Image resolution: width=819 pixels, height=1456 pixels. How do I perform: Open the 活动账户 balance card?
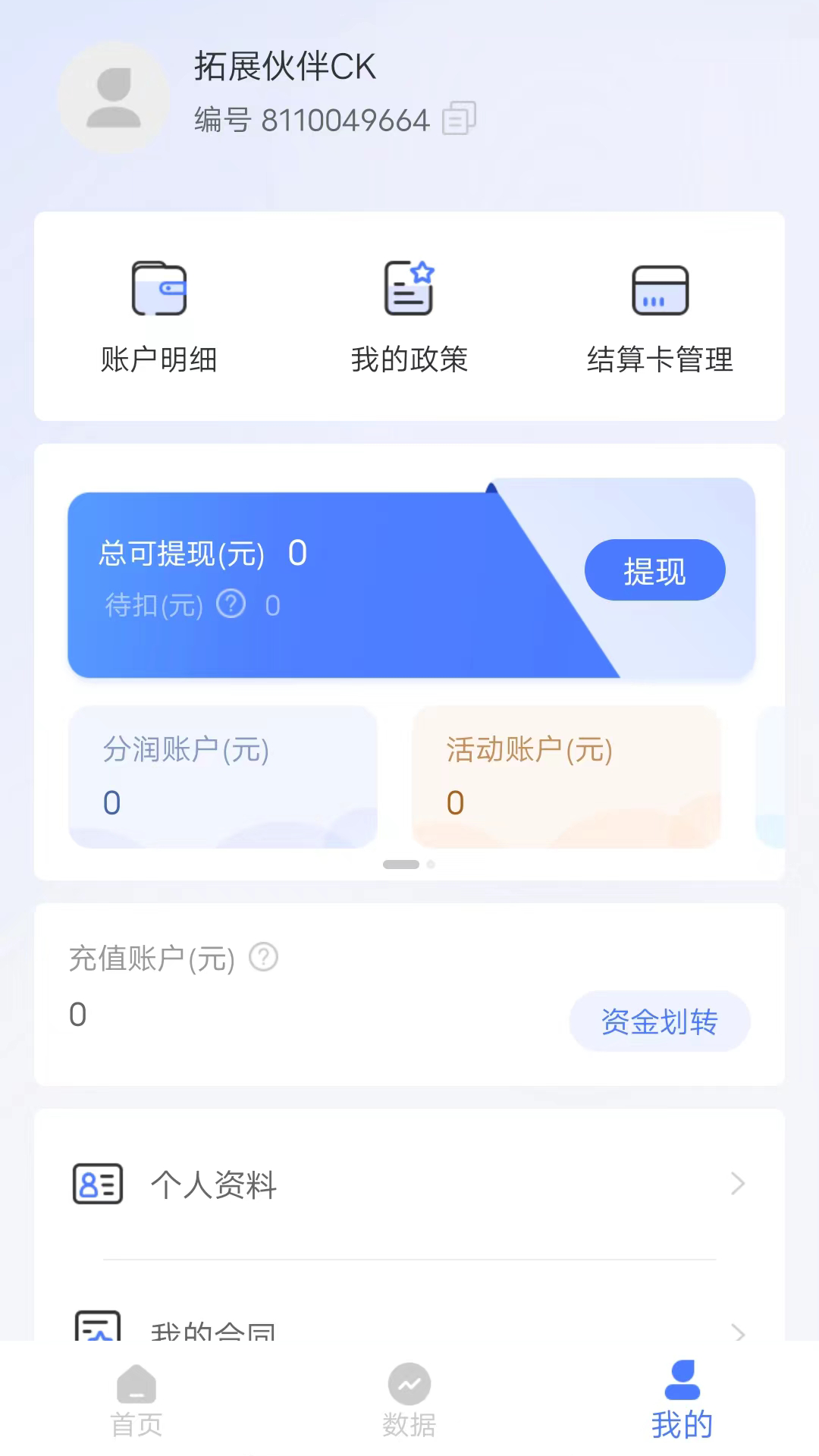pyautogui.click(x=565, y=777)
